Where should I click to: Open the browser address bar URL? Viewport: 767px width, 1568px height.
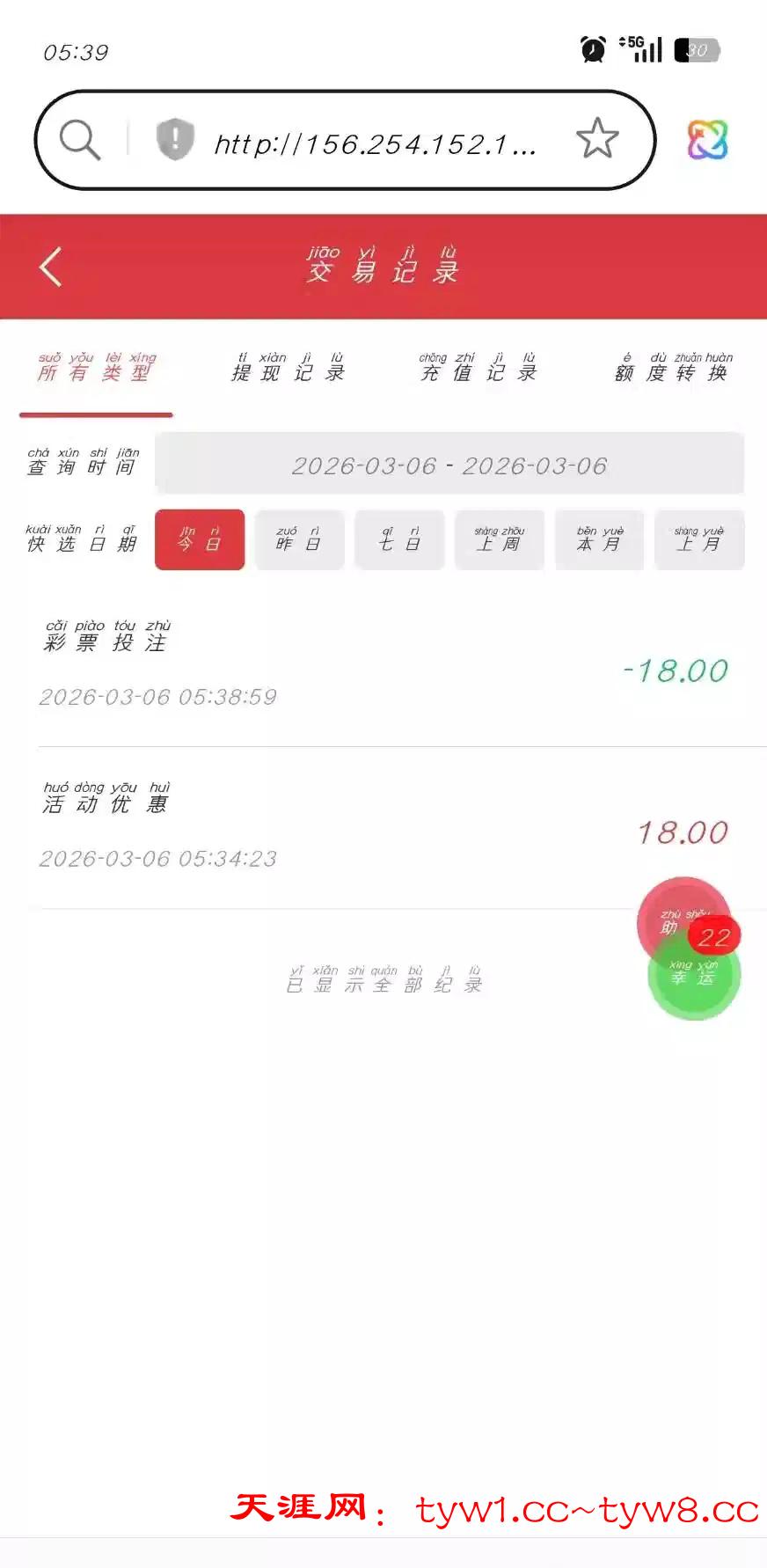pos(375,143)
